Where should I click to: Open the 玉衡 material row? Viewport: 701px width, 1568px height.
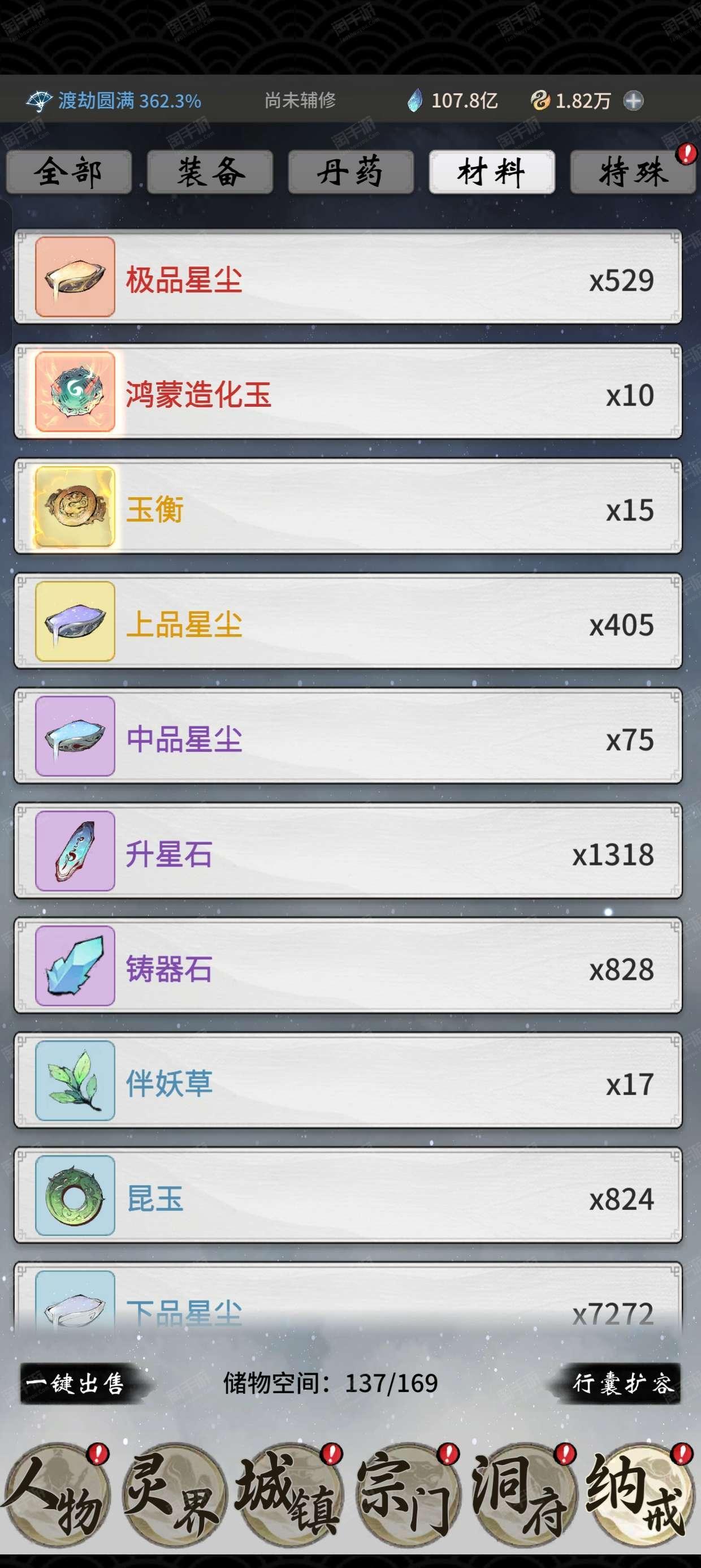[348, 506]
